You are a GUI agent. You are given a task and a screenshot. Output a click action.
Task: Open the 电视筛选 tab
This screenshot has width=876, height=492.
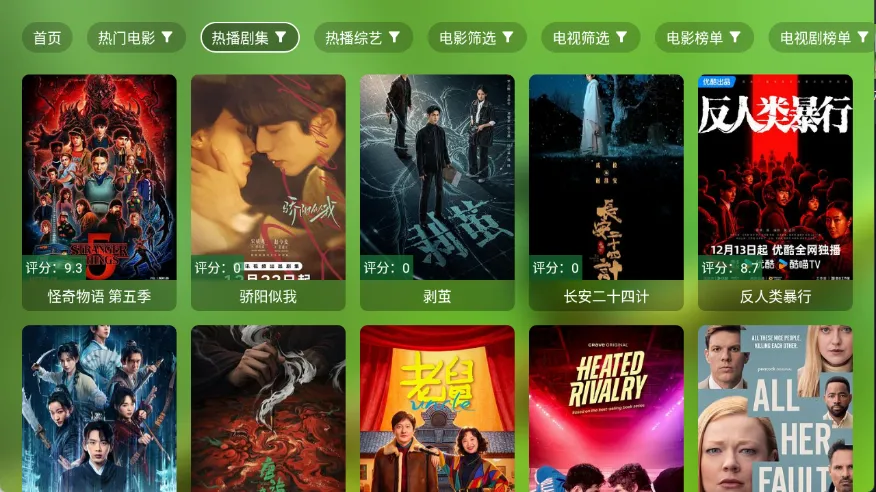(590, 38)
